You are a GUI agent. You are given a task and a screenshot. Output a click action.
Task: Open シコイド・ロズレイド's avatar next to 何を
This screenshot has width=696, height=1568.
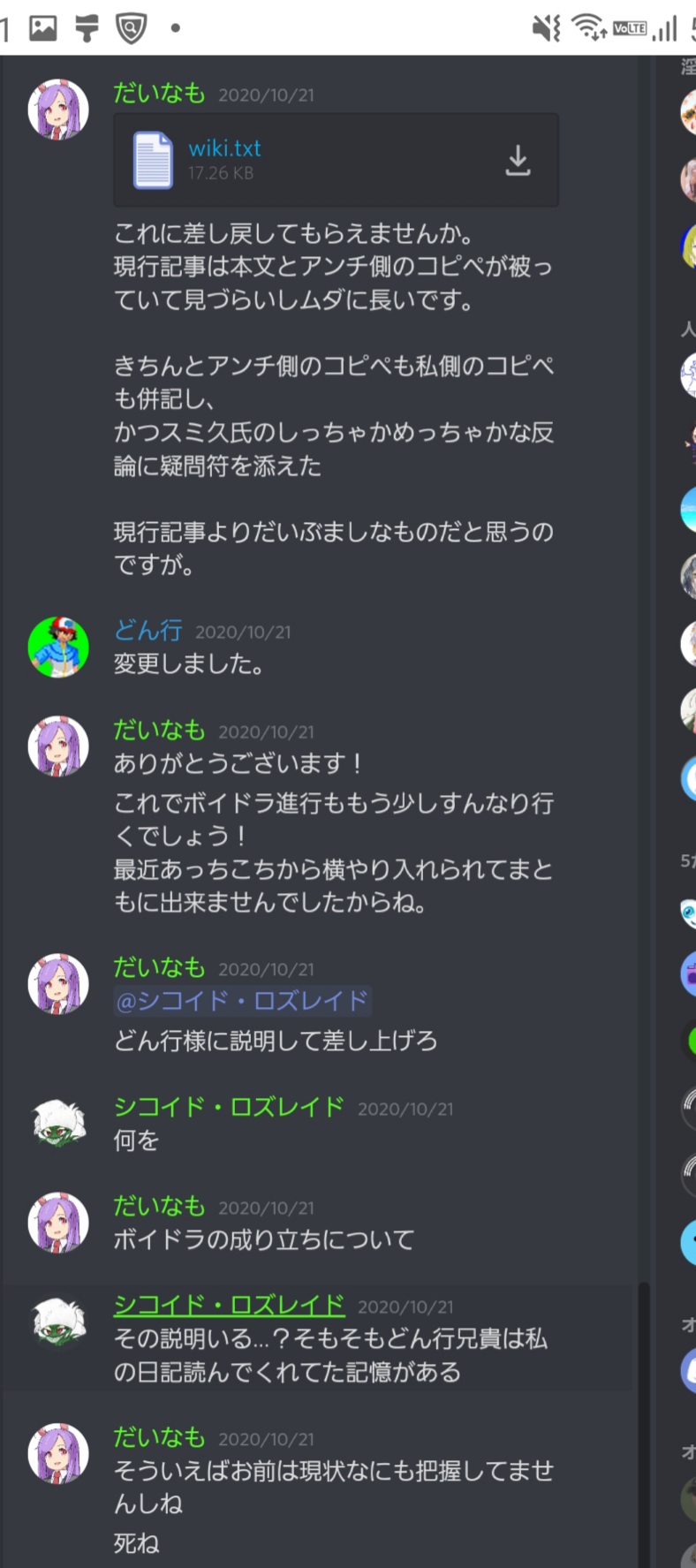pyautogui.click(x=58, y=1123)
